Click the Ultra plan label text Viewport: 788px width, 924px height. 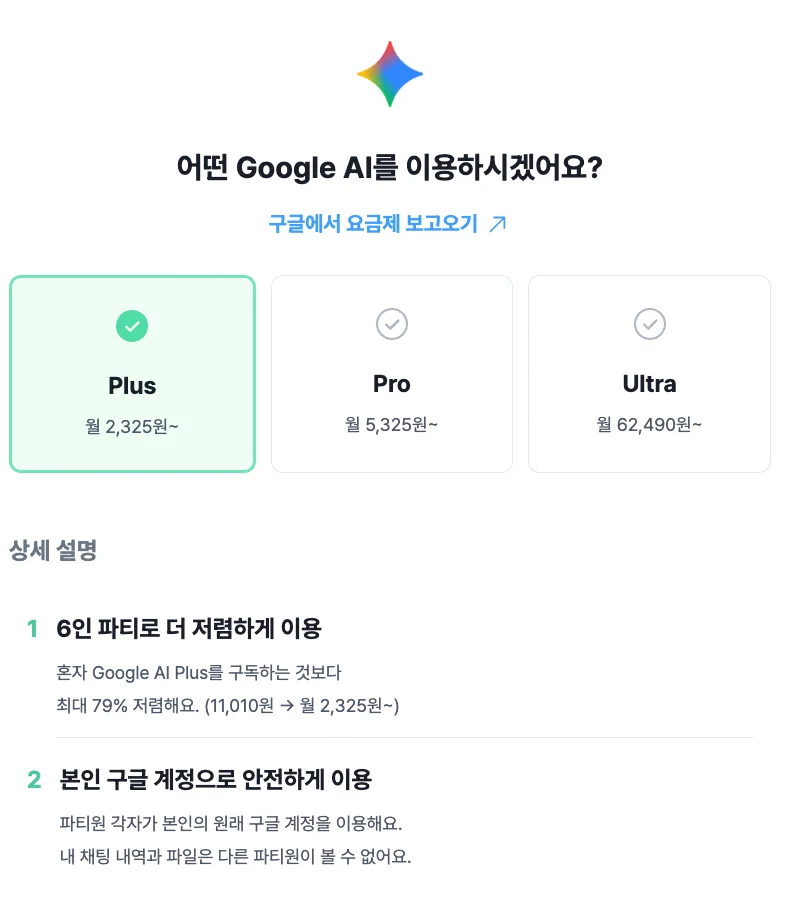click(x=649, y=384)
